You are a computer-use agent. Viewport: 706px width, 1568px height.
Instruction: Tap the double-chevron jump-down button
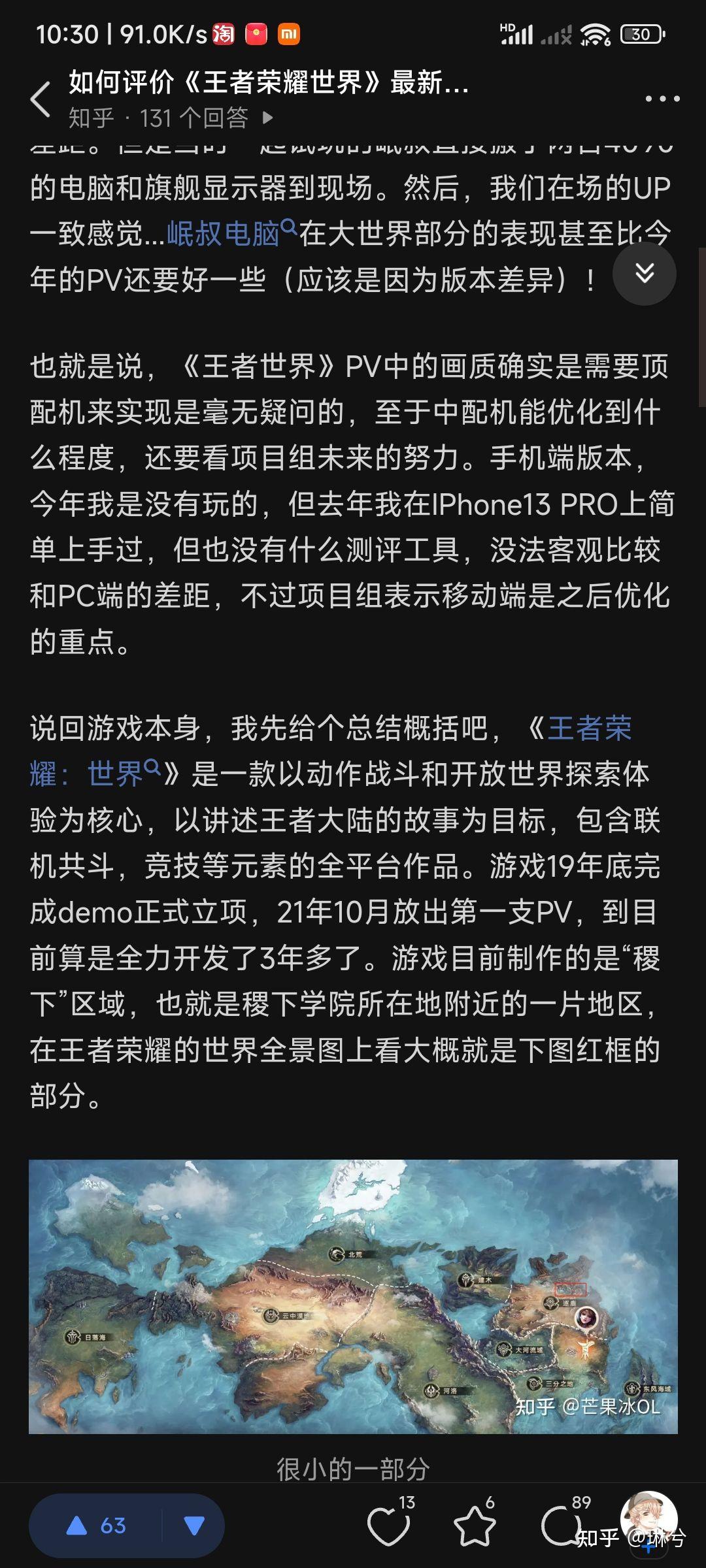click(645, 273)
